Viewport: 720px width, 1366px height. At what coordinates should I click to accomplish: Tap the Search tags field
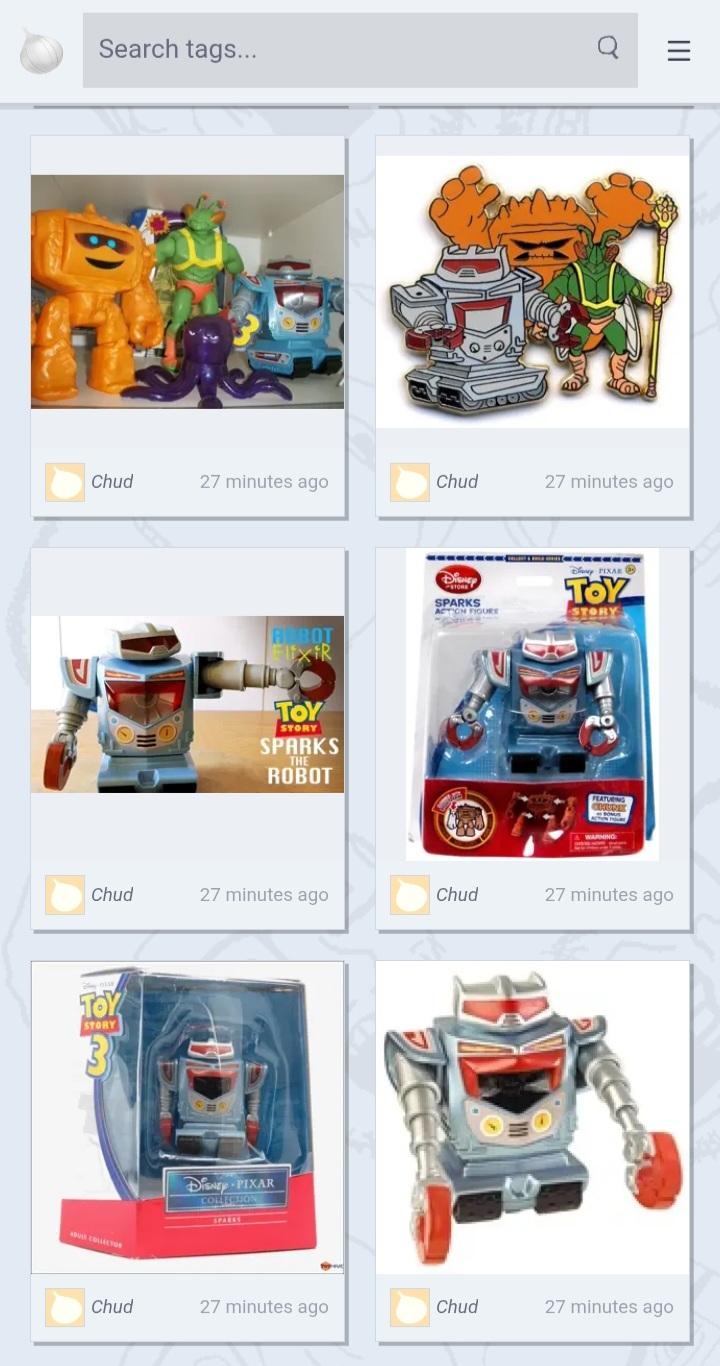(340, 49)
